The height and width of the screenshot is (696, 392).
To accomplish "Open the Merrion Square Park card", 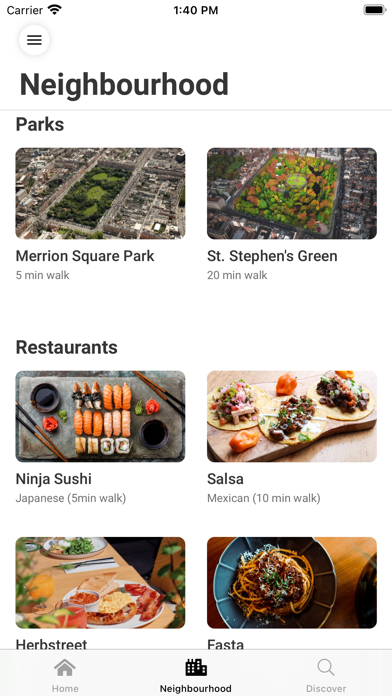I will click(100, 214).
